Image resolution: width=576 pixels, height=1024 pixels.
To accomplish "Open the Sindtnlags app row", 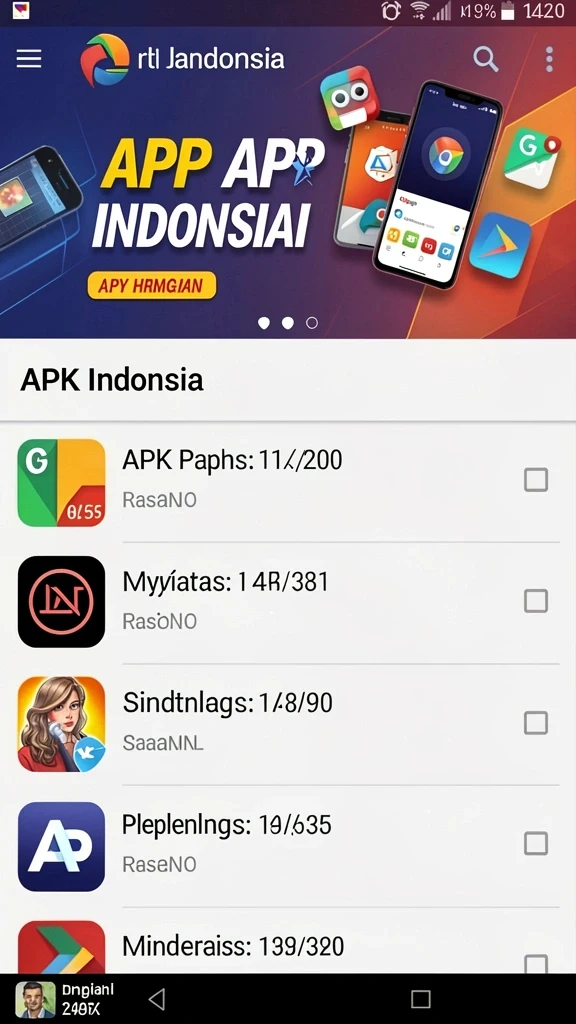I will [x=288, y=724].
